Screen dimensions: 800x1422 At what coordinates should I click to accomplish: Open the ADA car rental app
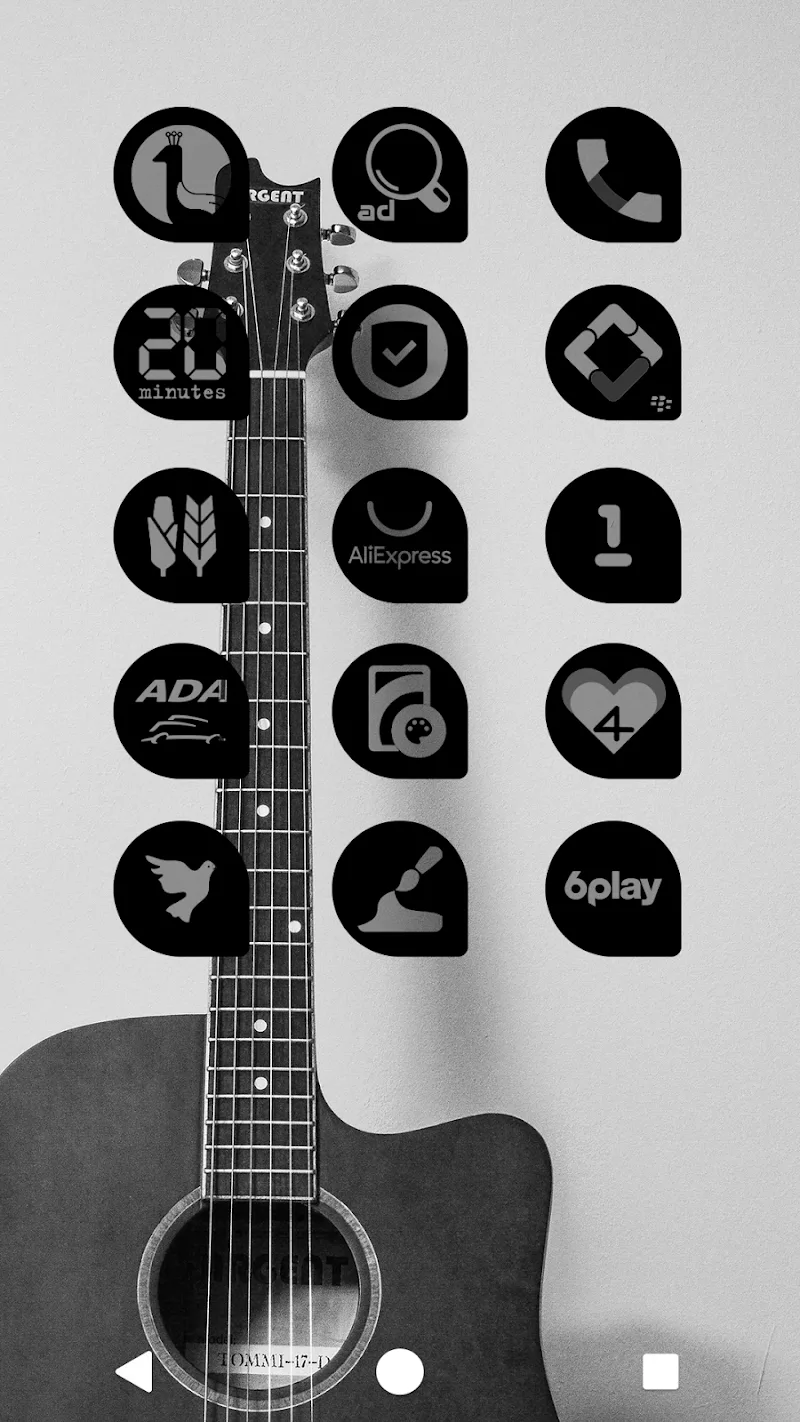(181, 711)
